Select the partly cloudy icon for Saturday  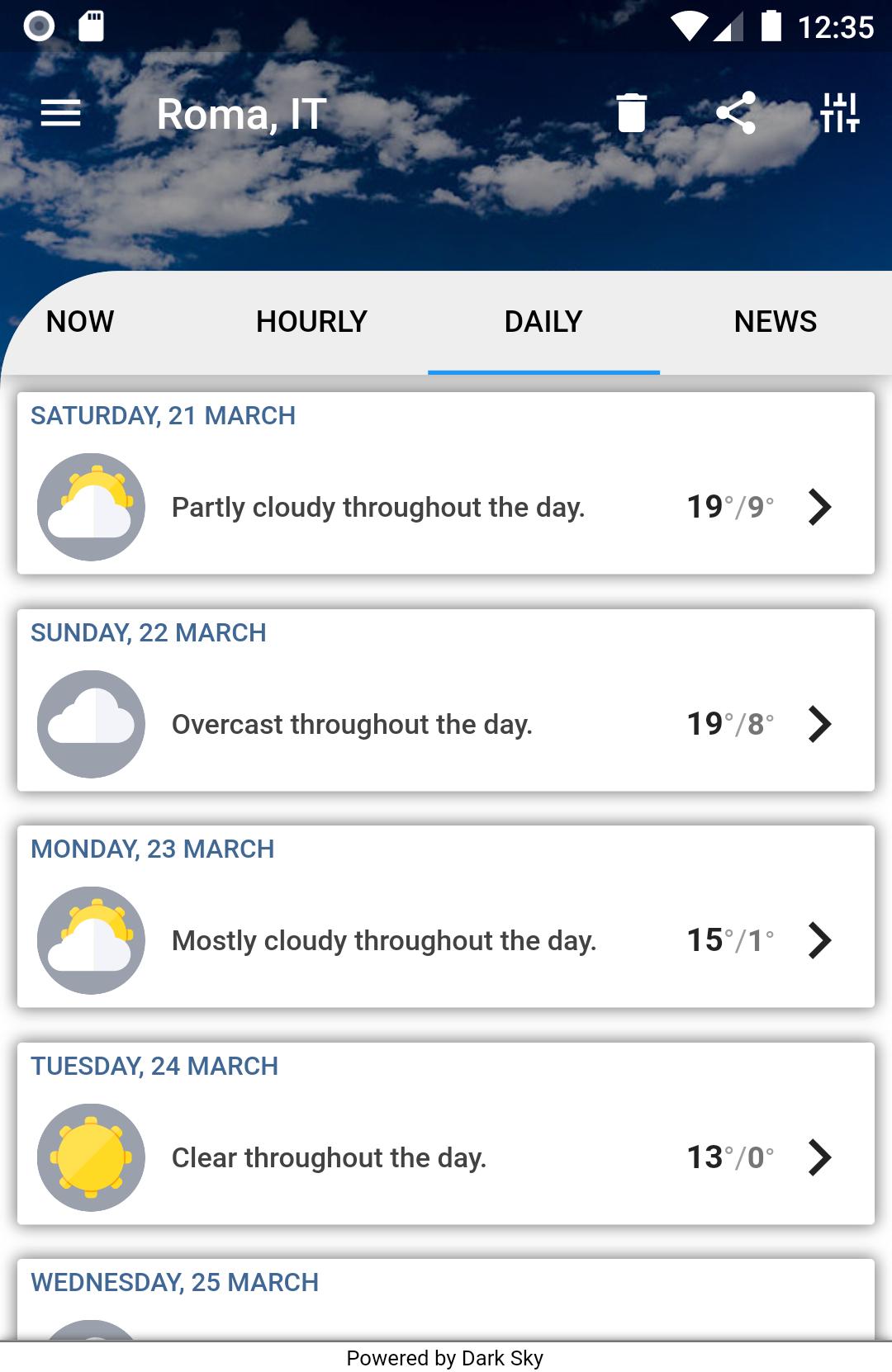point(91,507)
